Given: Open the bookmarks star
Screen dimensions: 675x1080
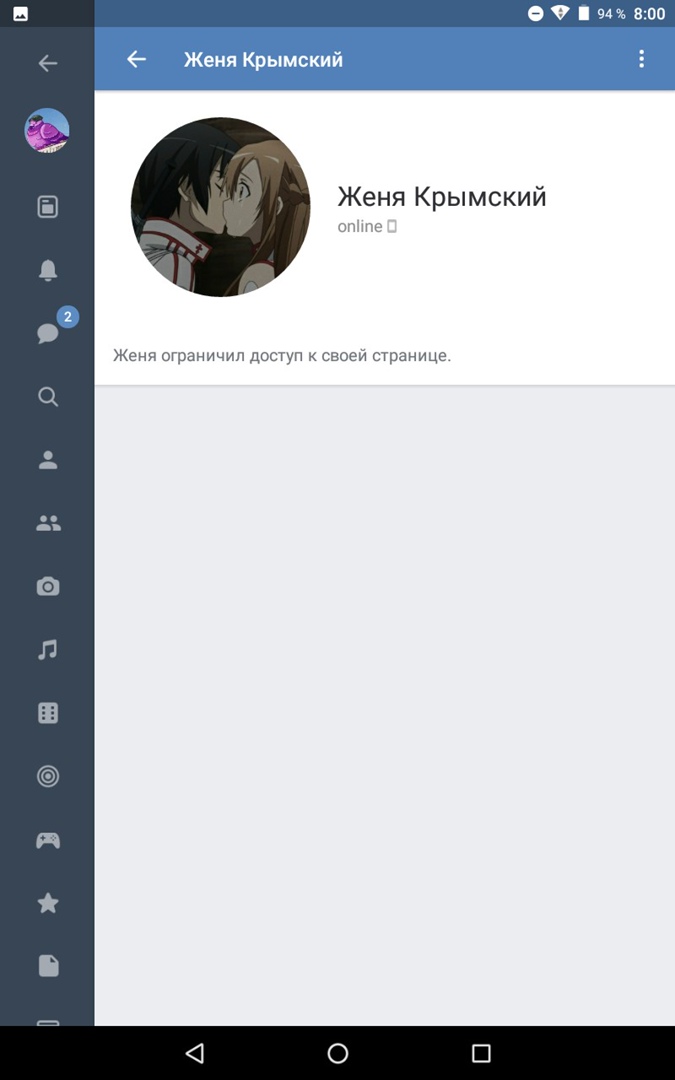Looking at the screenshot, I should 47,903.
